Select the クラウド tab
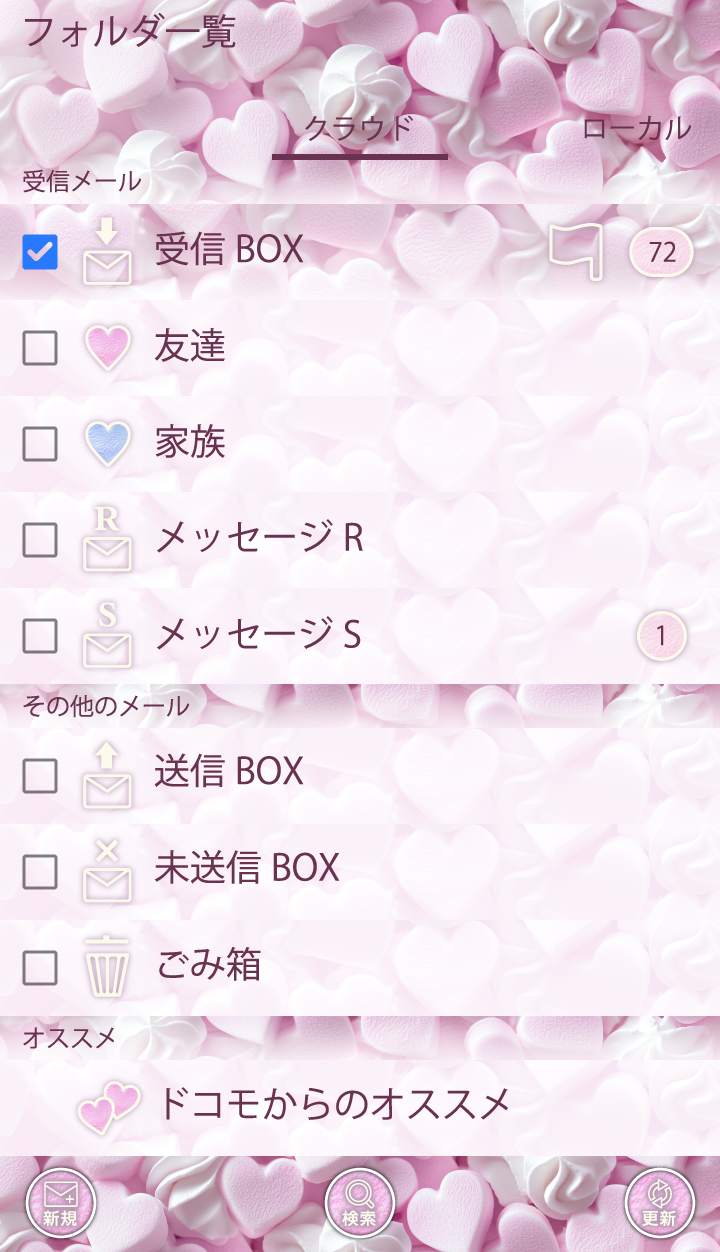The width and height of the screenshot is (720, 1252). pyautogui.click(x=359, y=128)
